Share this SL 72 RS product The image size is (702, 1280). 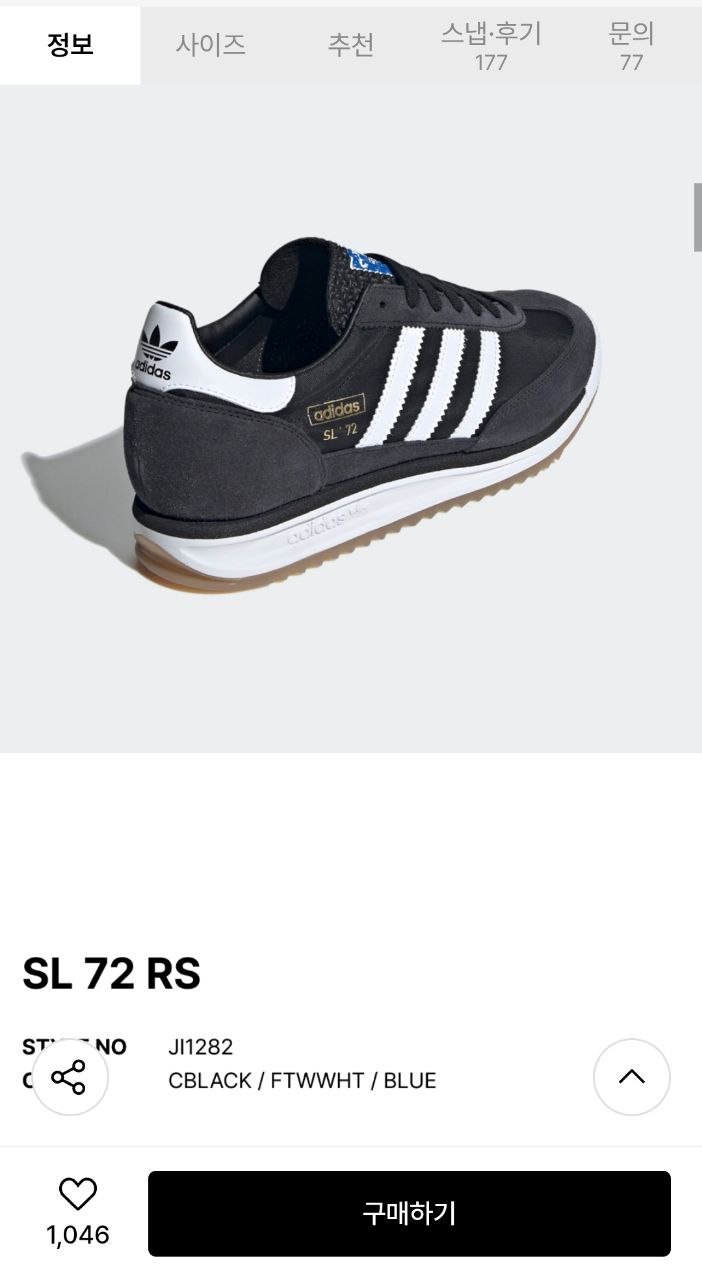click(x=70, y=1077)
